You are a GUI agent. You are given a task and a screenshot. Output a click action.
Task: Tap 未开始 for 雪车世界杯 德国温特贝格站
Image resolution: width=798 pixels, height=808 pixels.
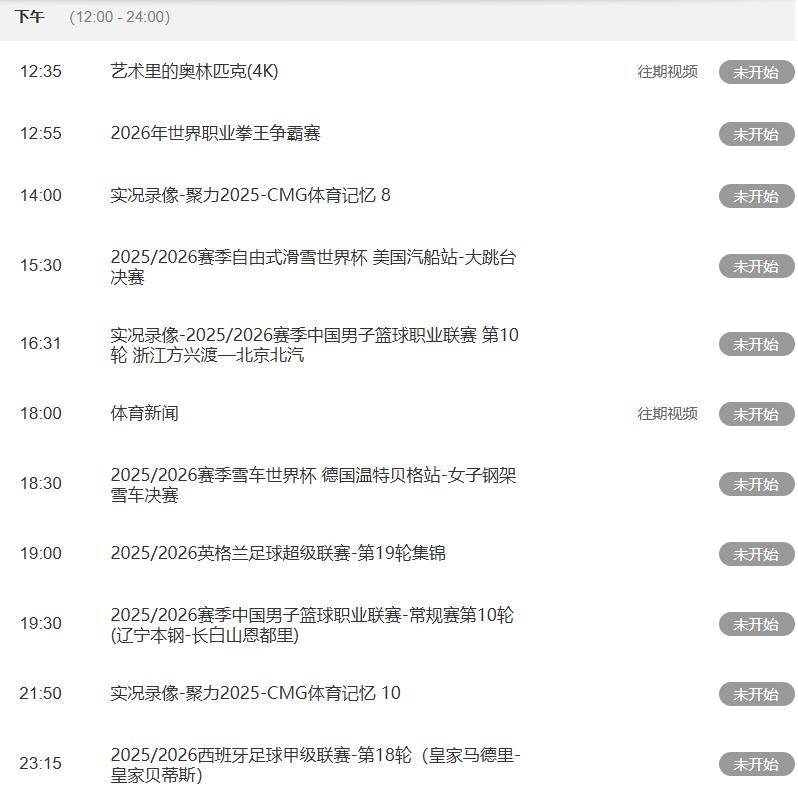coord(756,484)
